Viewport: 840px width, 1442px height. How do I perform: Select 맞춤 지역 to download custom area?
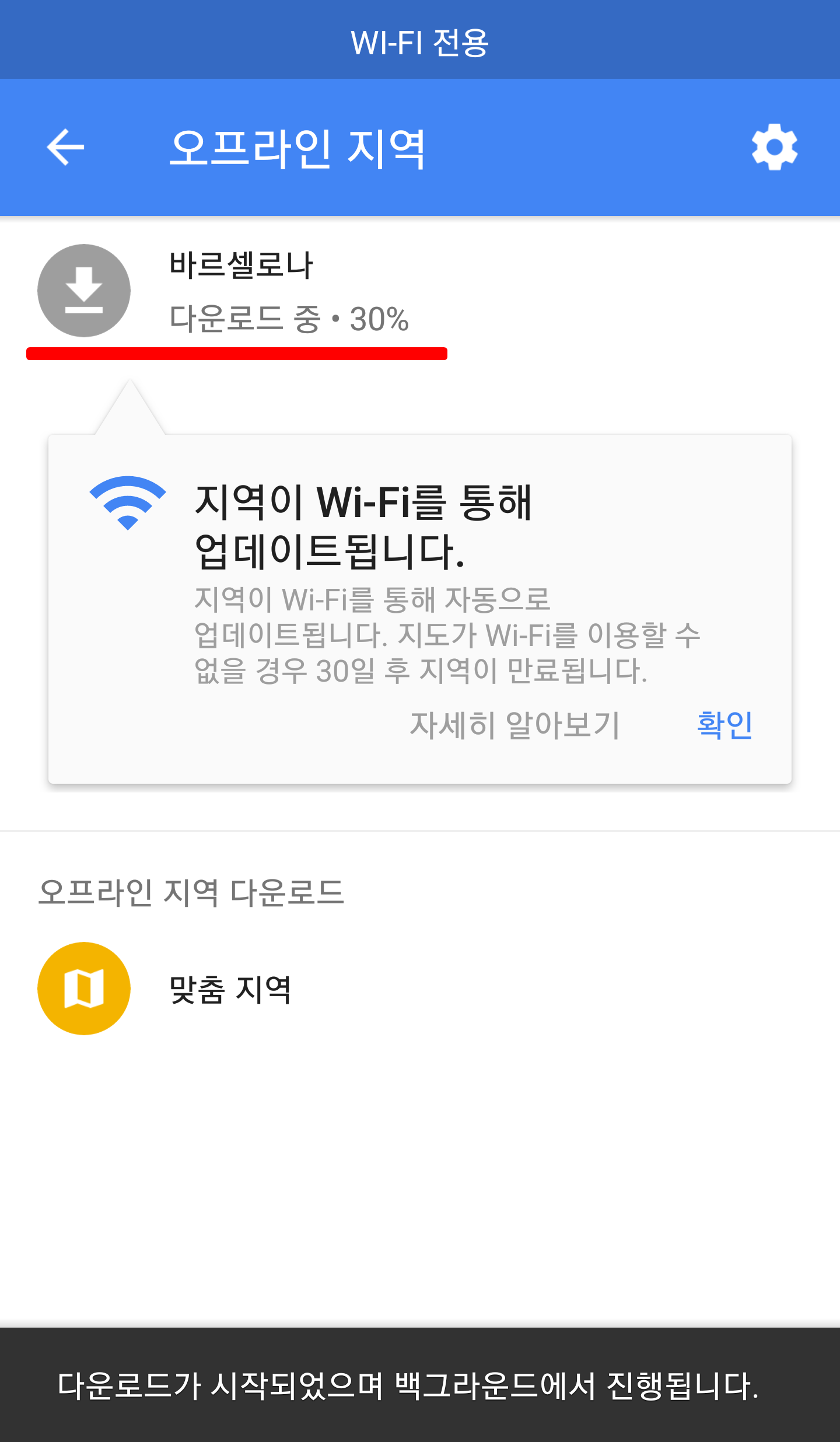click(230, 989)
